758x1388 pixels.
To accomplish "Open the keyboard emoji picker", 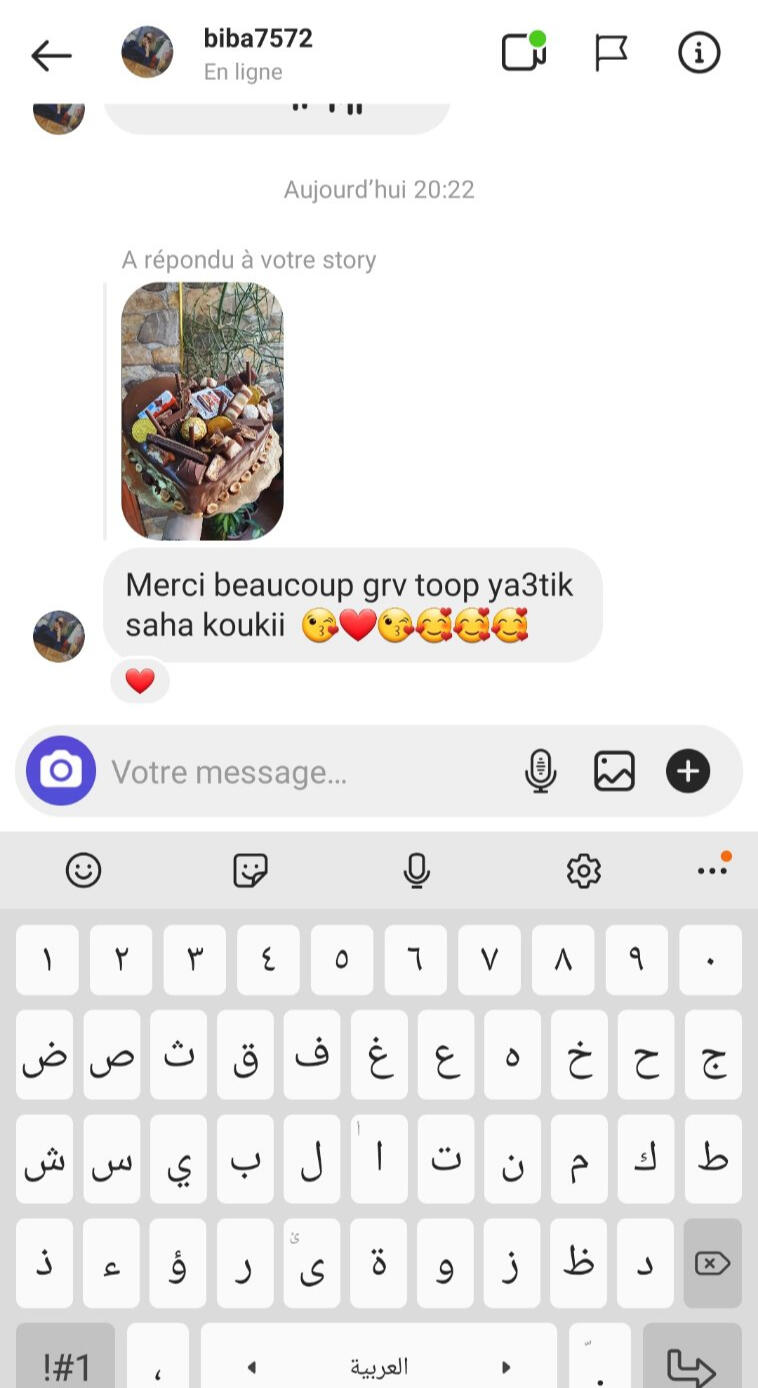I will pos(84,870).
